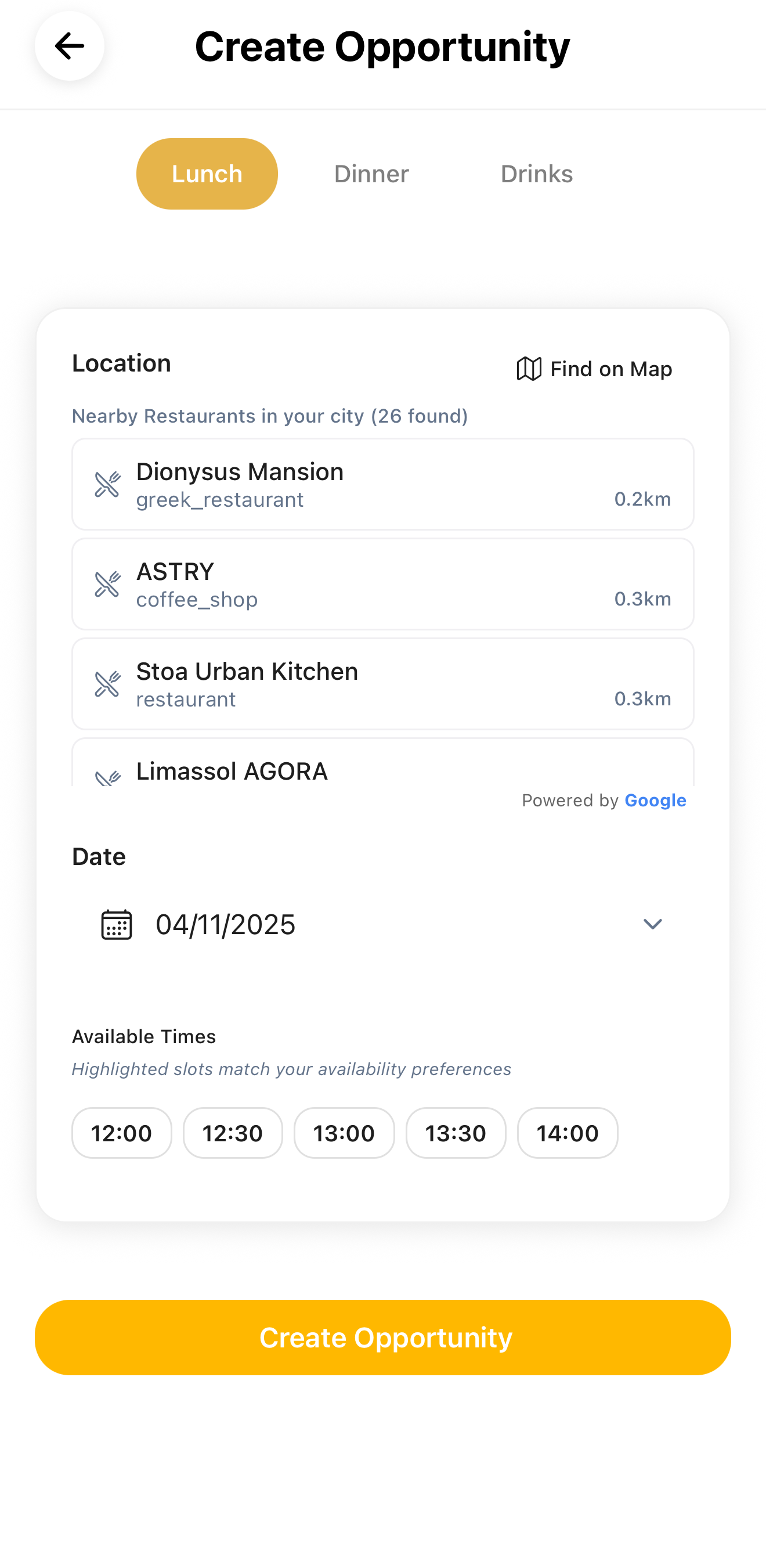Click the calendar icon next to the date

pos(115,924)
